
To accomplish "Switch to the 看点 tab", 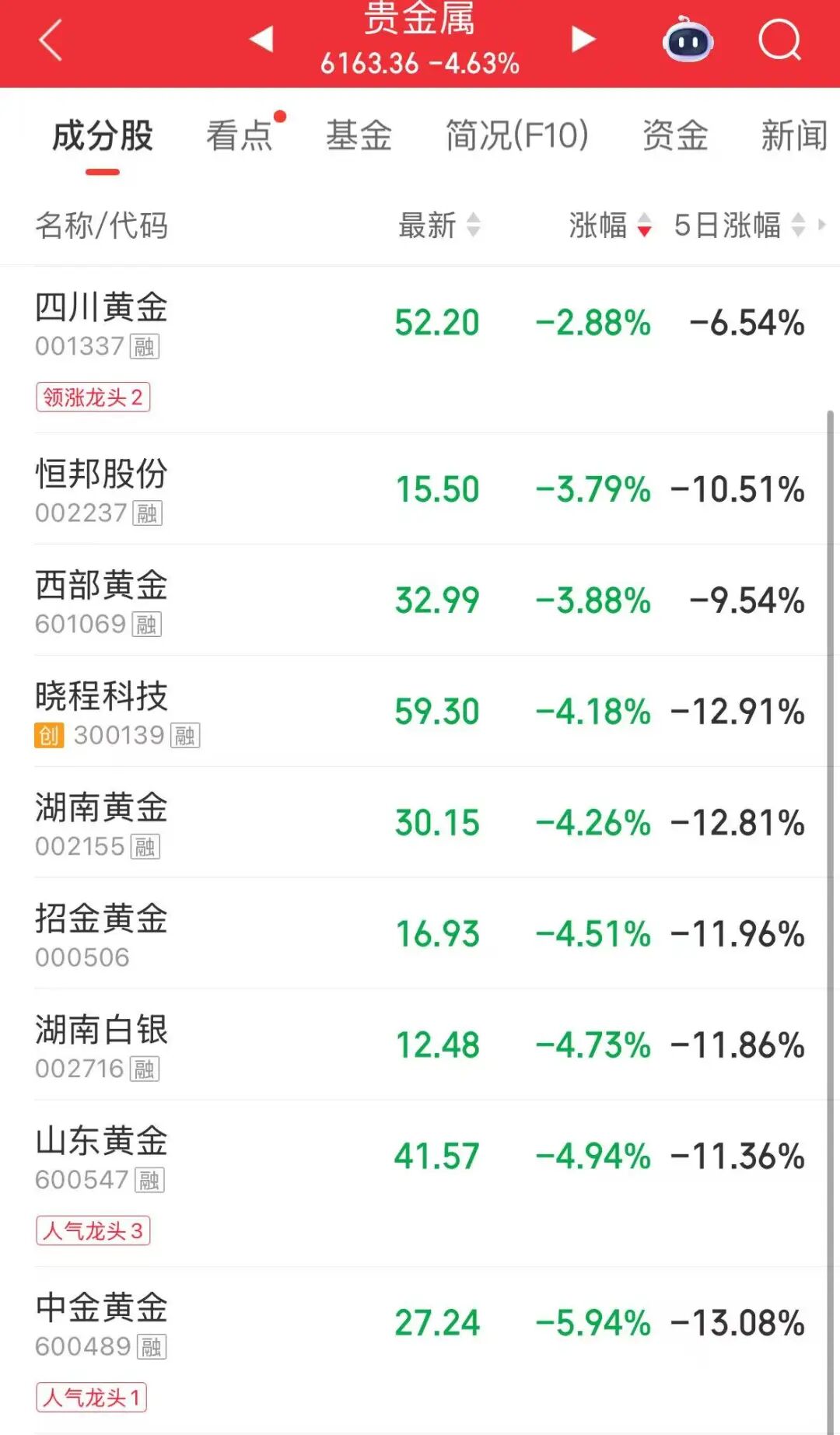I will pos(240,136).
